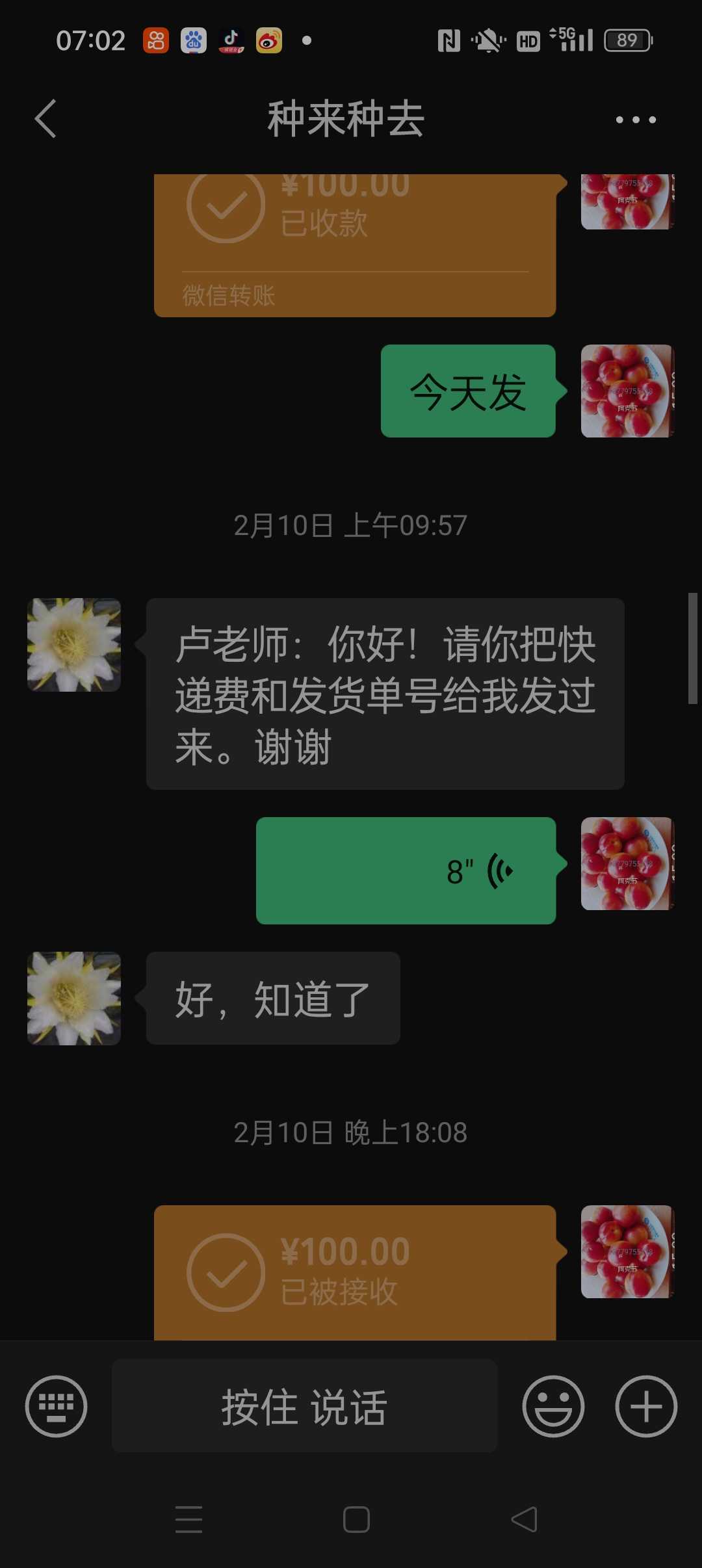Play the 8-second voice message
The width and height of the screenshot is (702, 1568).
point(406,870)
